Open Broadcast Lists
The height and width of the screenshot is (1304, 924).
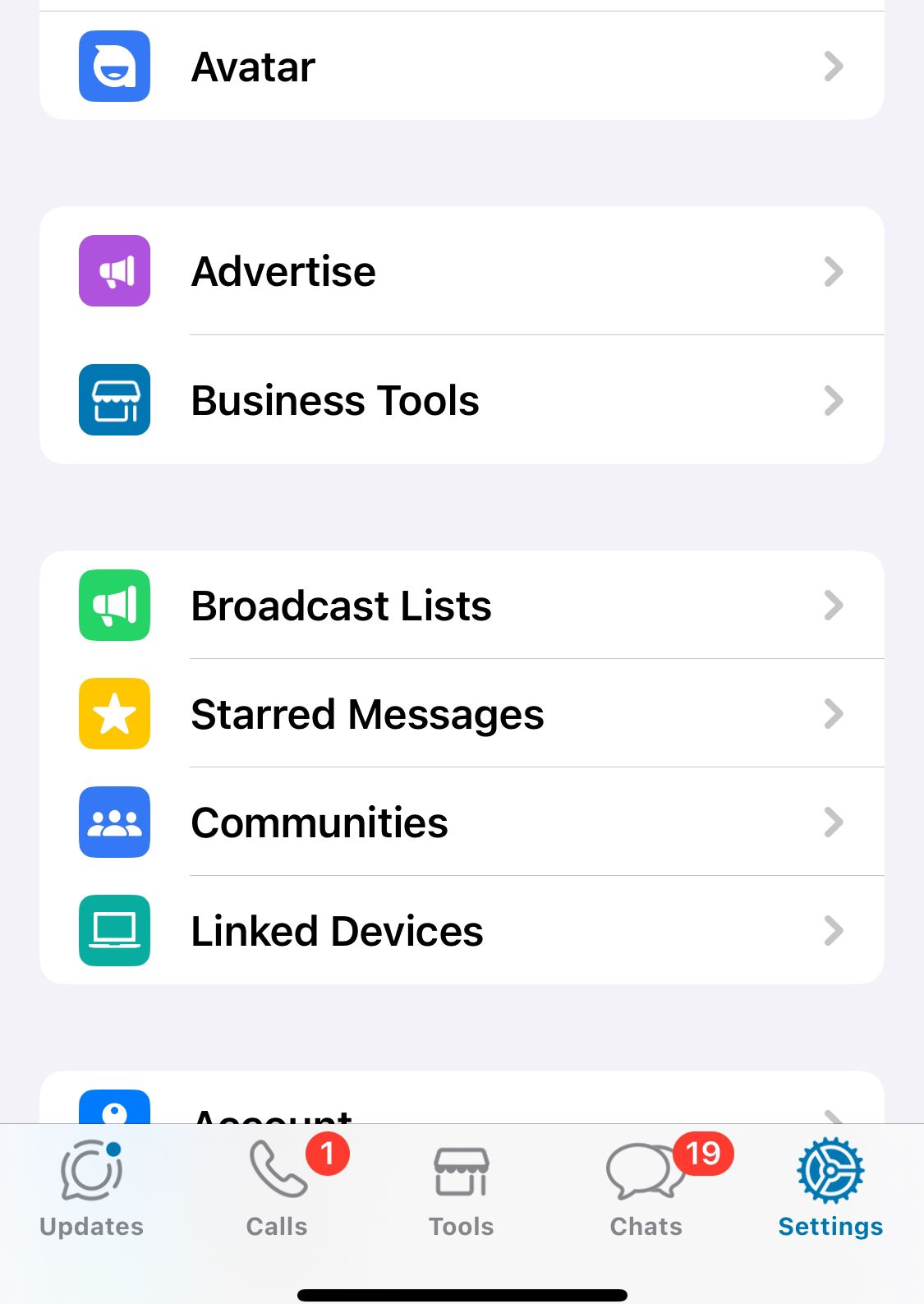click(460, 606)
